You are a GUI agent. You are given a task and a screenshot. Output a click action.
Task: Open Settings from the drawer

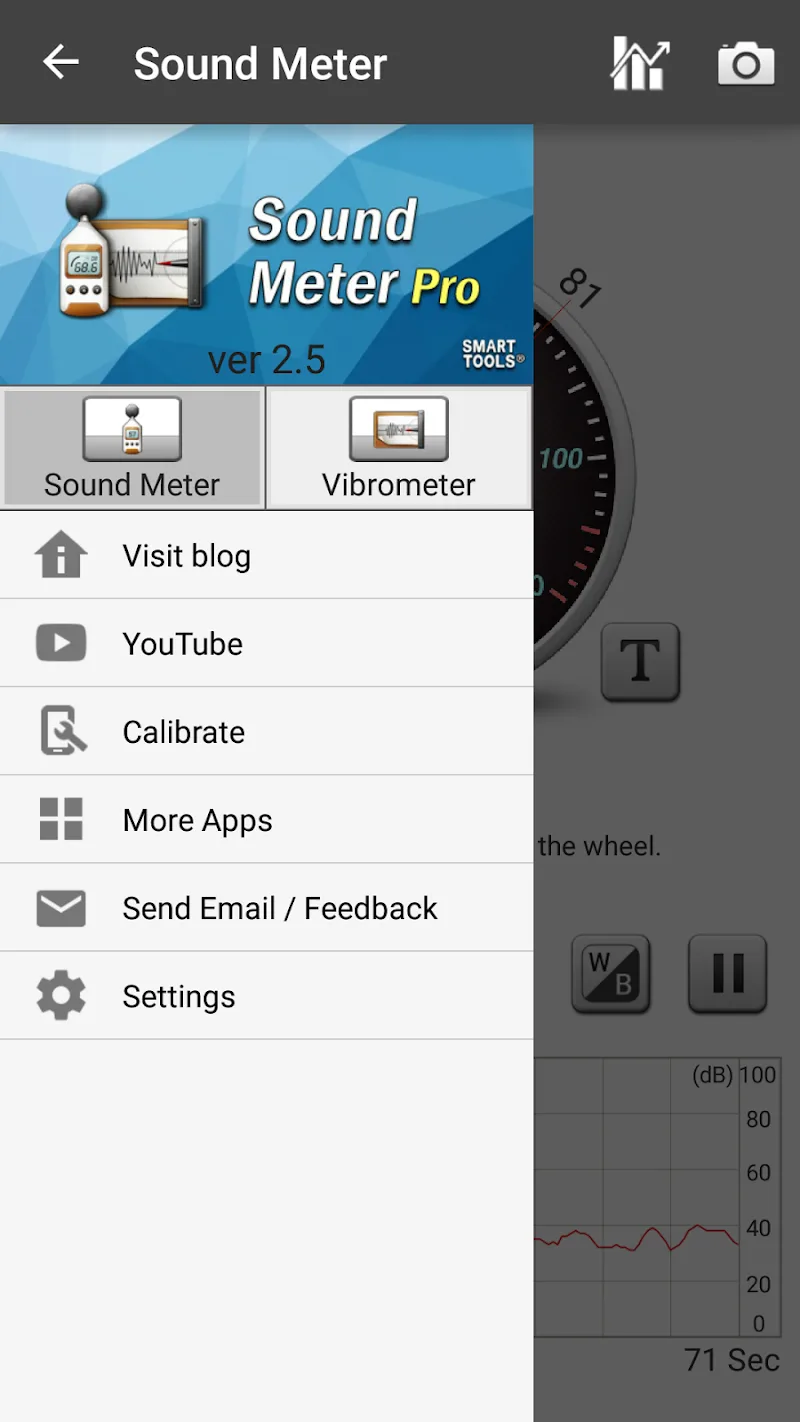266,996
